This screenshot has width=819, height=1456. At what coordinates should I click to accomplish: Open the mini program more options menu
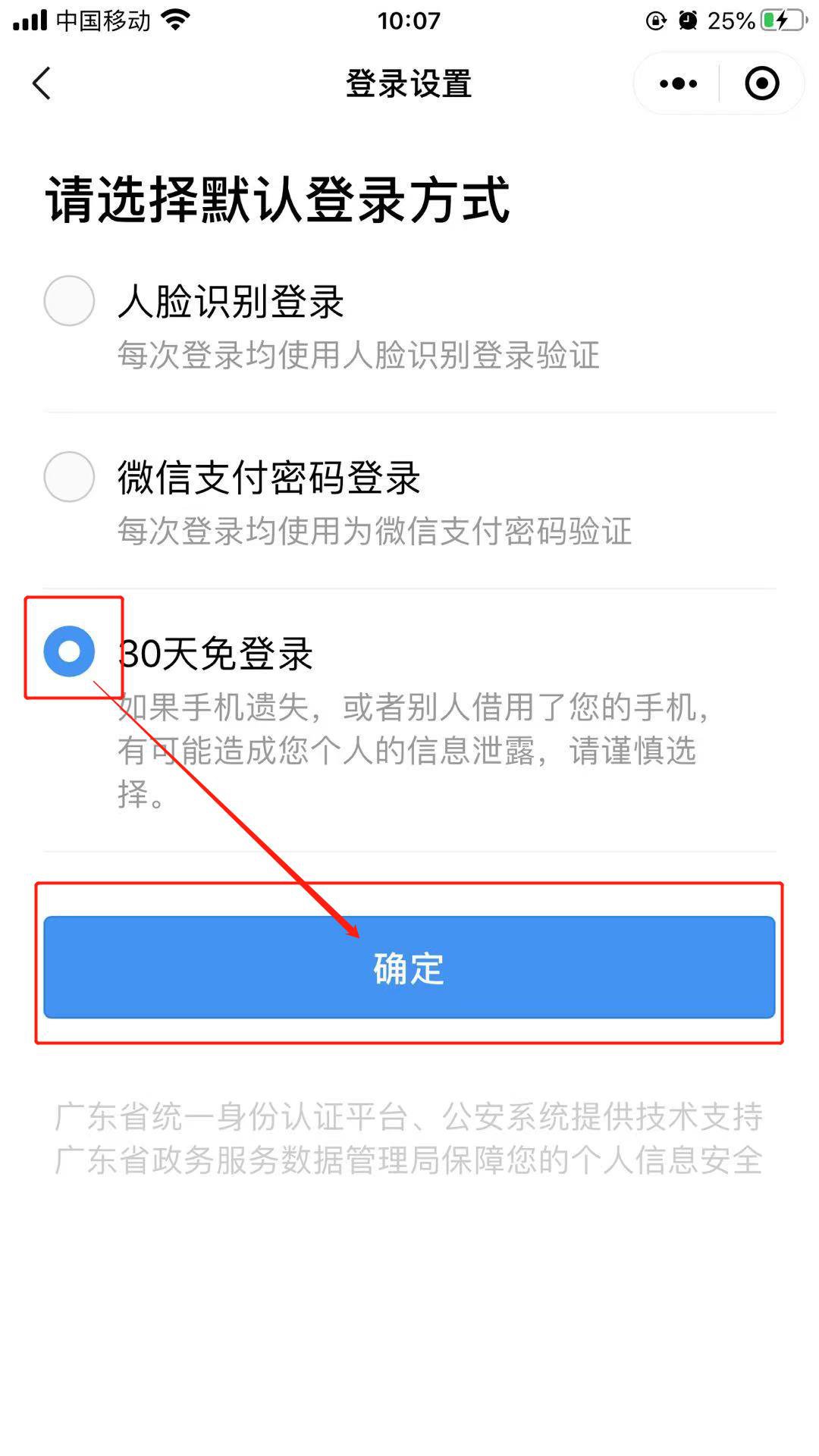(x=678, y=83)
